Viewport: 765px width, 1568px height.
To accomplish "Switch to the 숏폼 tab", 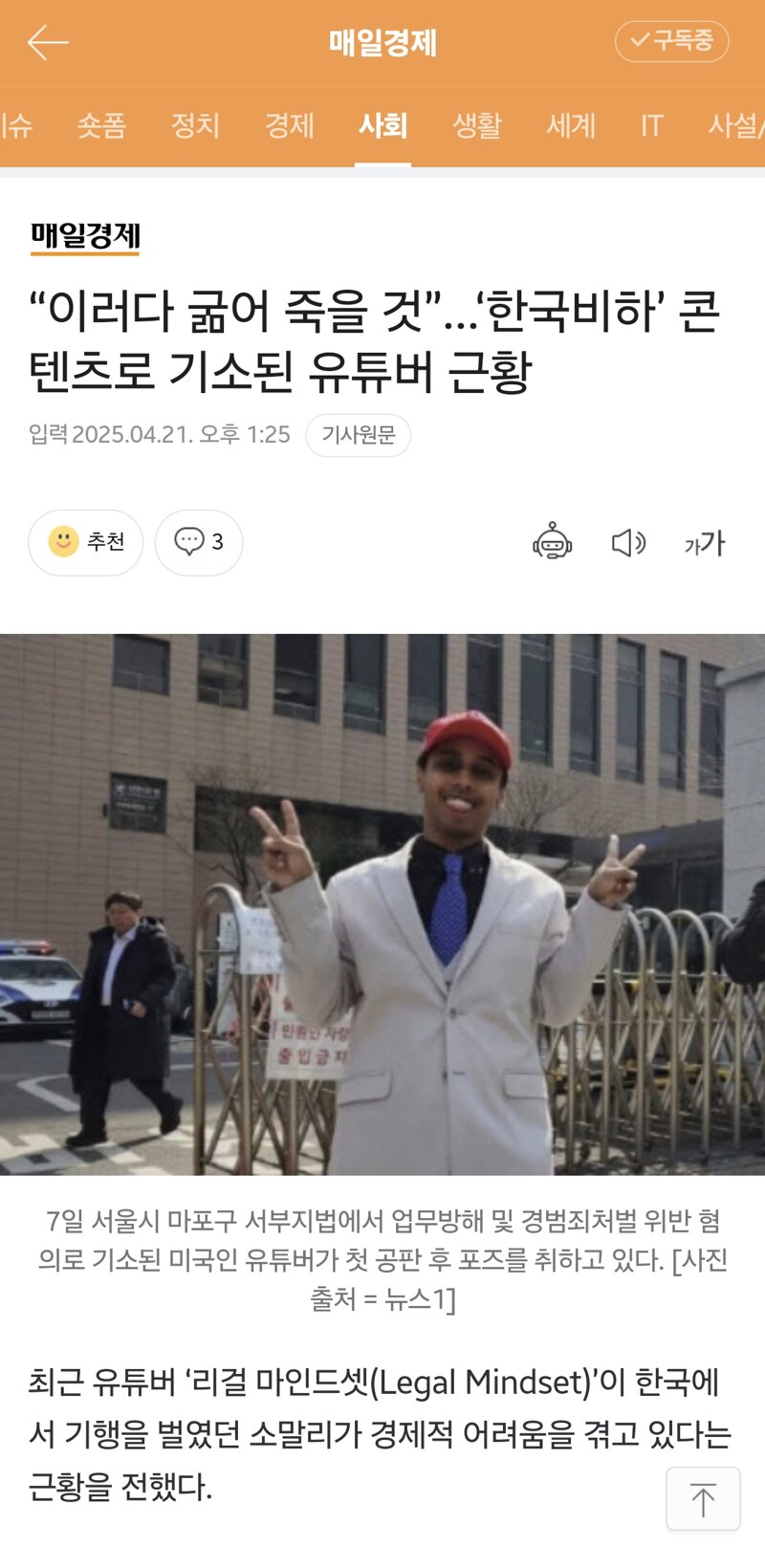I will click(101, 125).
